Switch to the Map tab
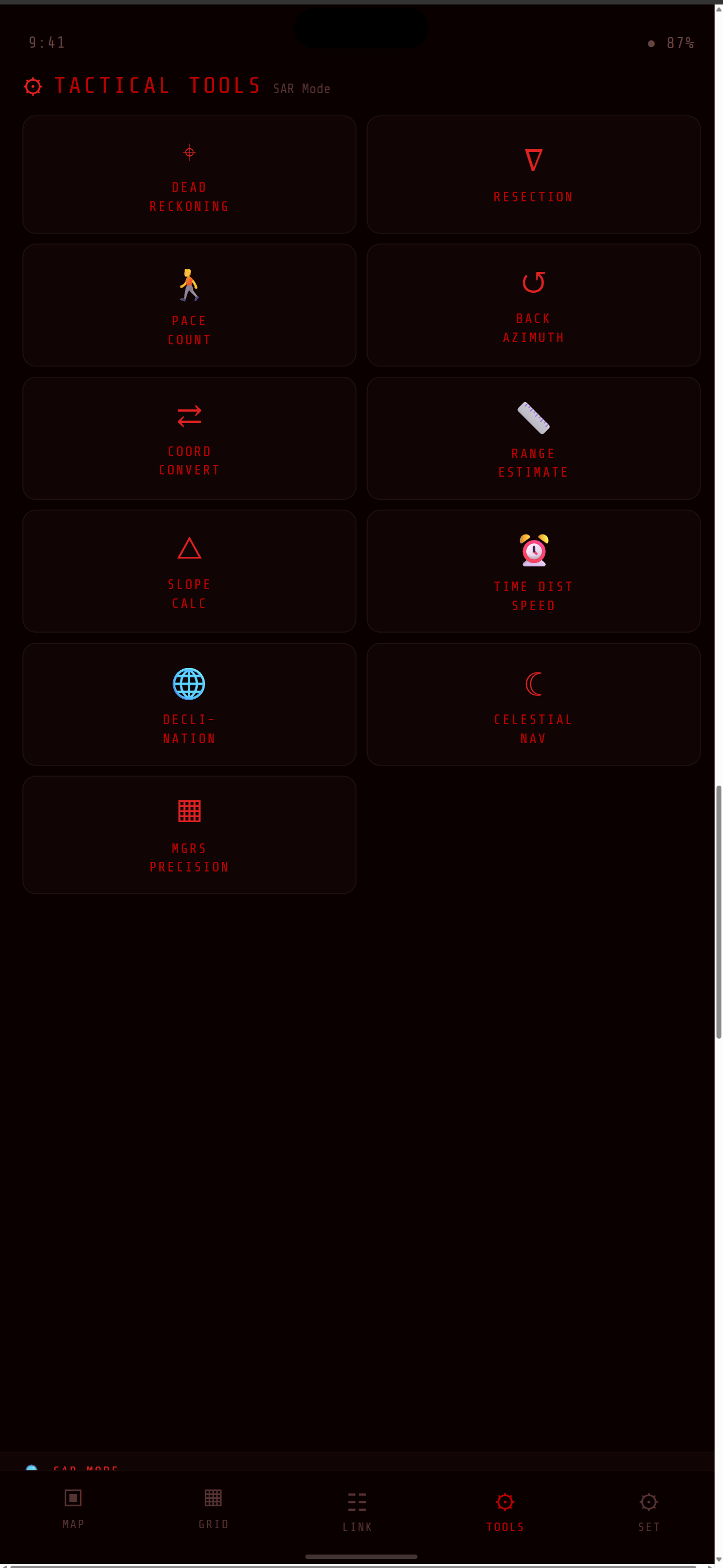The height and width of the screenshot is (1568, 723). [x=73, y=1509]
